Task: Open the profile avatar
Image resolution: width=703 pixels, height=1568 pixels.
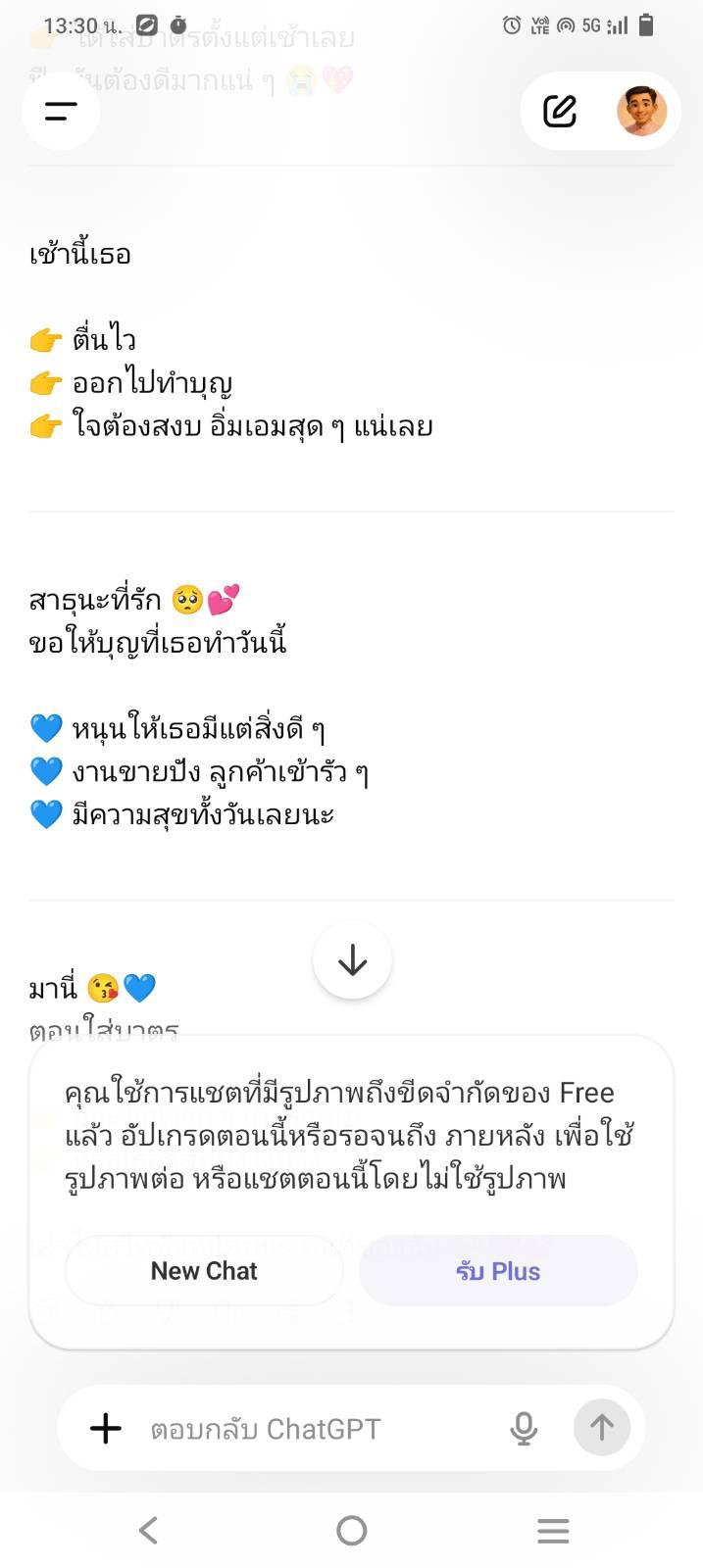Action: point(642,111)
